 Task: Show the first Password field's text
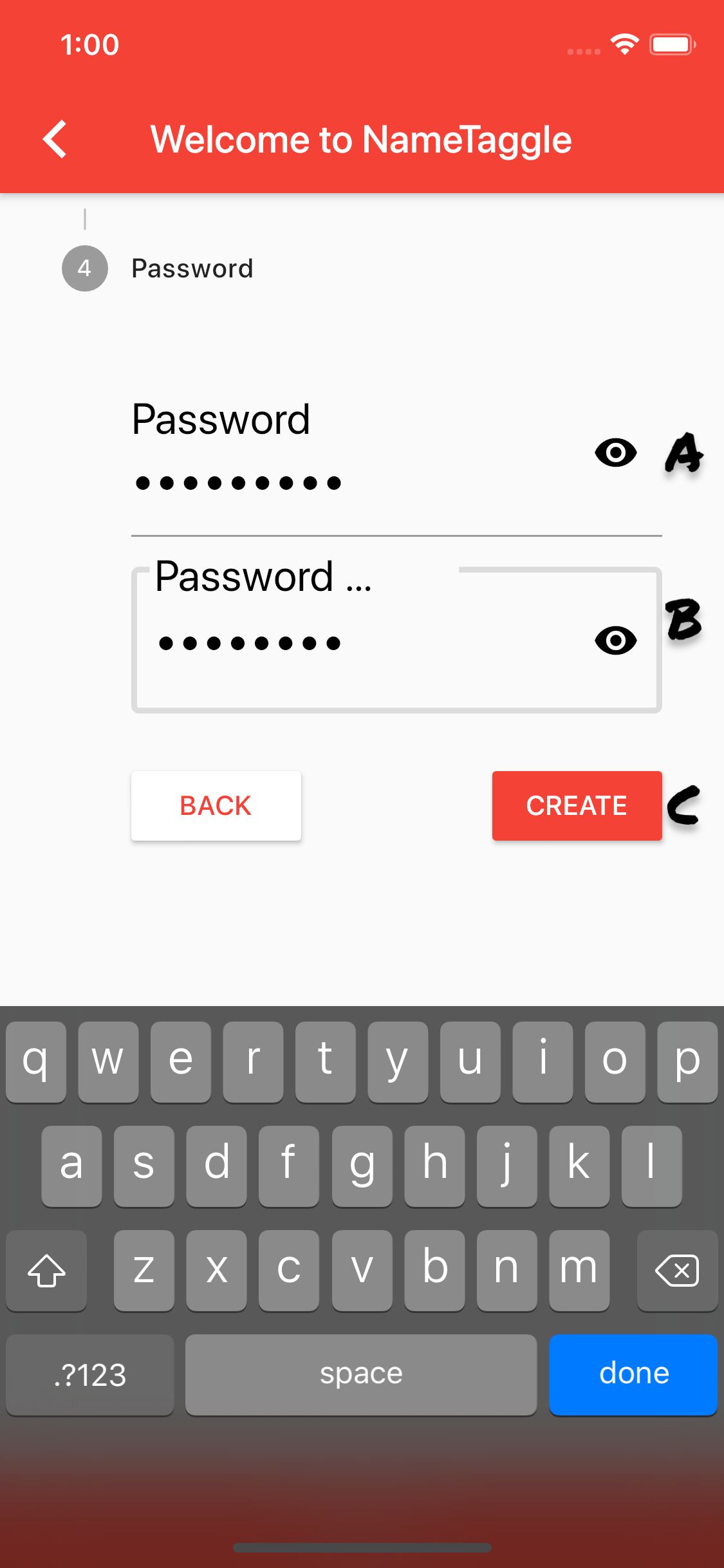pyautogui.click(x=615, y=453)
